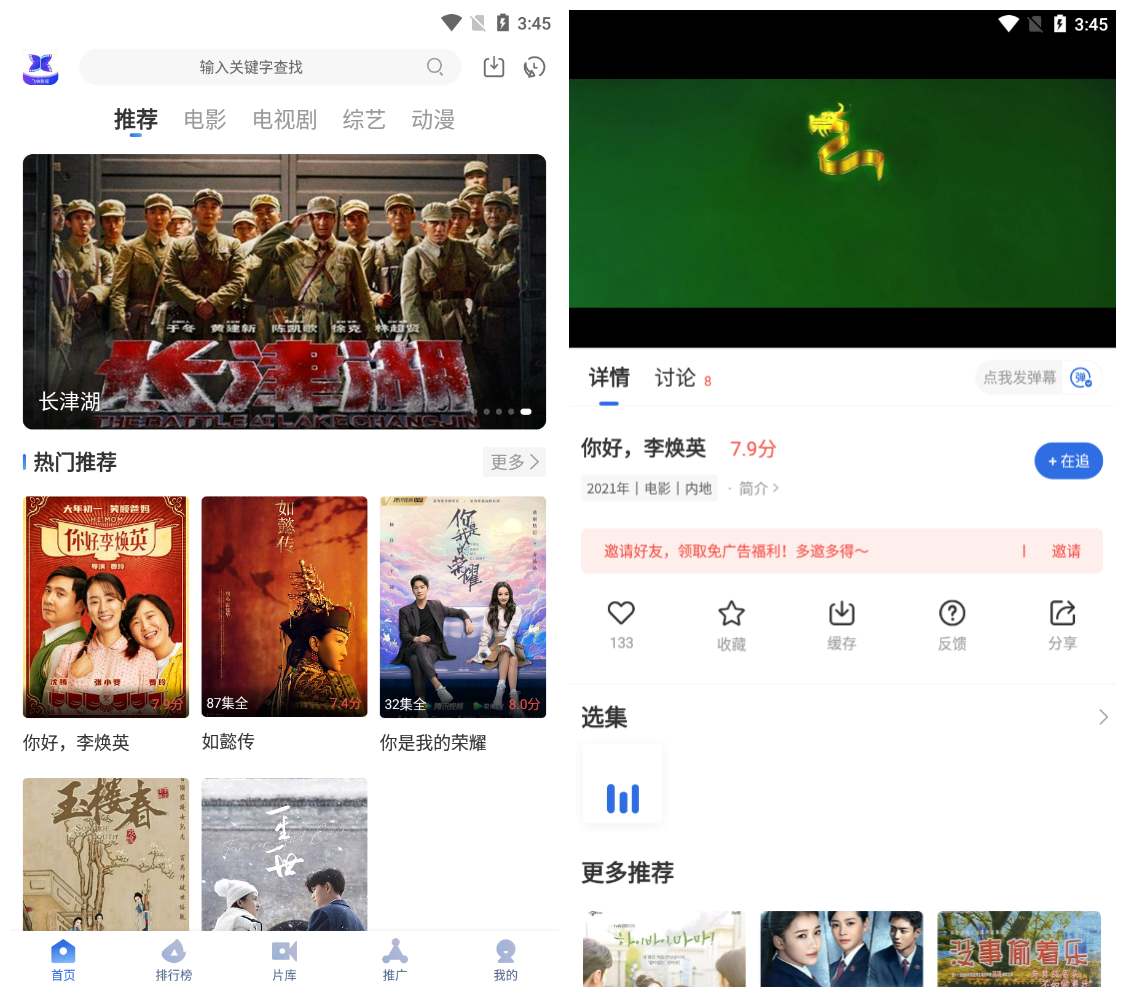The image size is (1126, 997).
Task: Open the 你是我的荣耀 poster card
Action: [x=462, y=607]
